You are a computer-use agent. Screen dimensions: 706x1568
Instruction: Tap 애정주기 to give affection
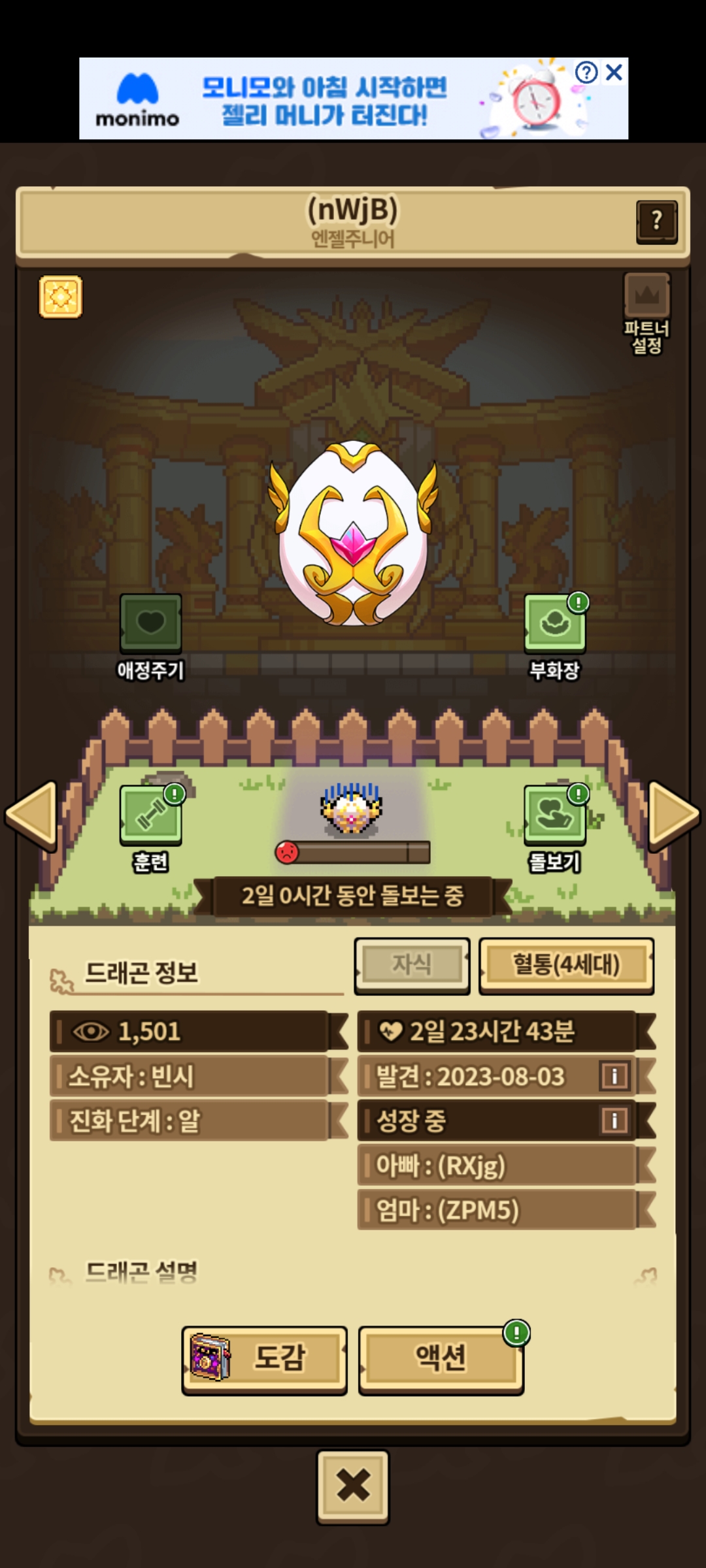pyautogui.click(x=150, y=624)
